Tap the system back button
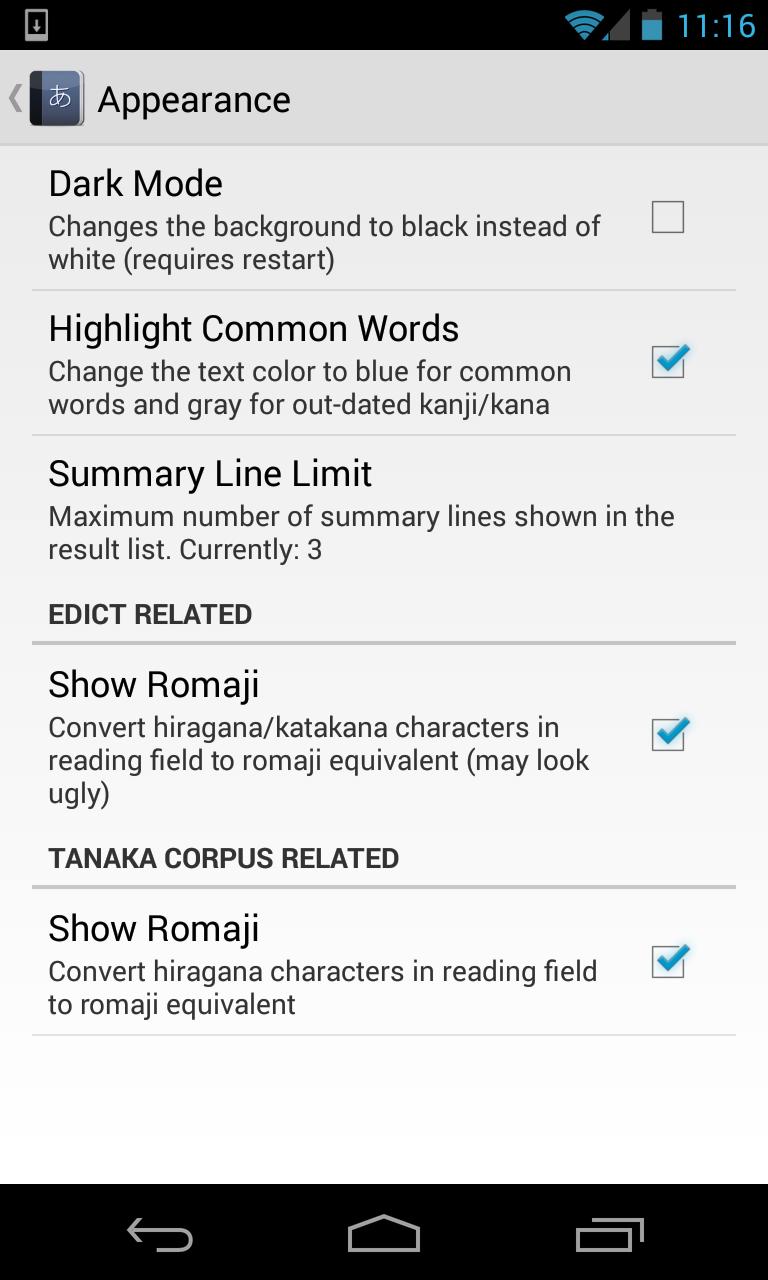The image size is (768, 1280). tap(160, 1235)
